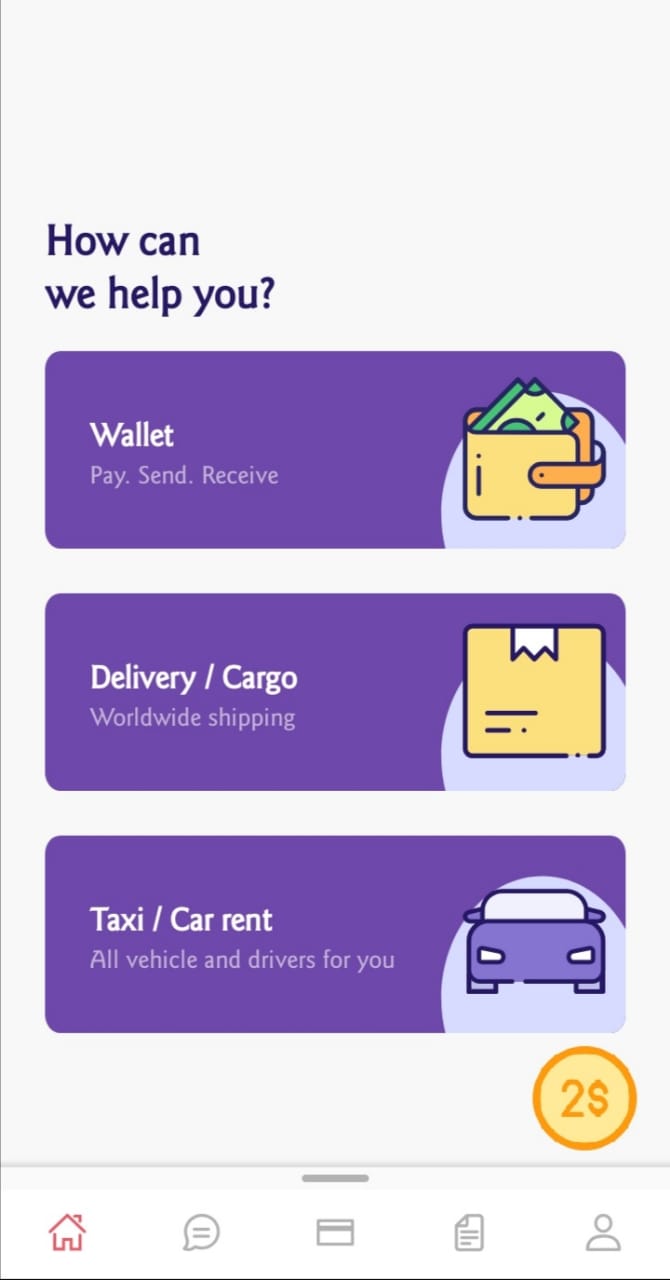The width and height of the screenshot is (670, 1280).
Task: Switch to the documents tab
Action: tap(469, 1232)
